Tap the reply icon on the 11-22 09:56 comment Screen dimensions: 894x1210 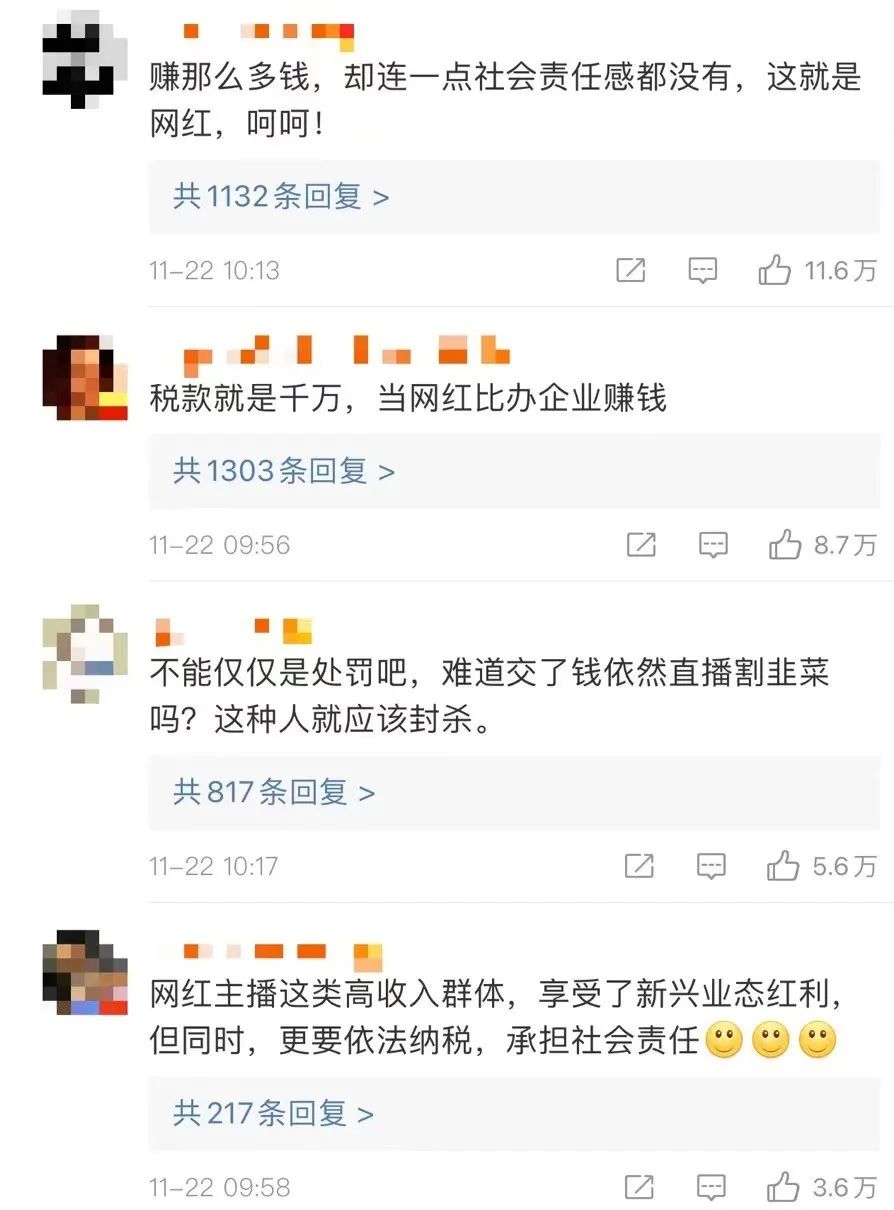712,545
